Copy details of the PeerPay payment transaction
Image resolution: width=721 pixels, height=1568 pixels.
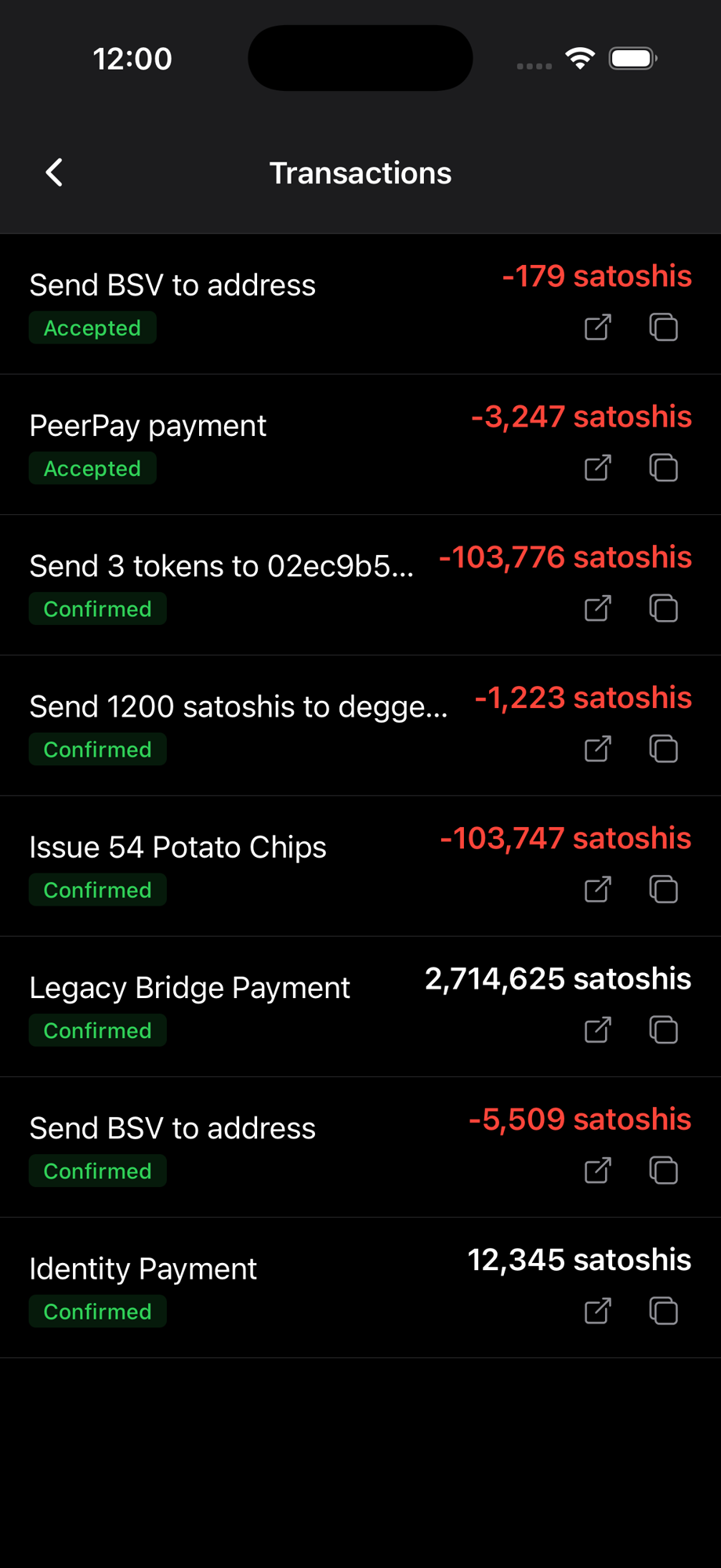pyautogui.click(x=663, y=468)
